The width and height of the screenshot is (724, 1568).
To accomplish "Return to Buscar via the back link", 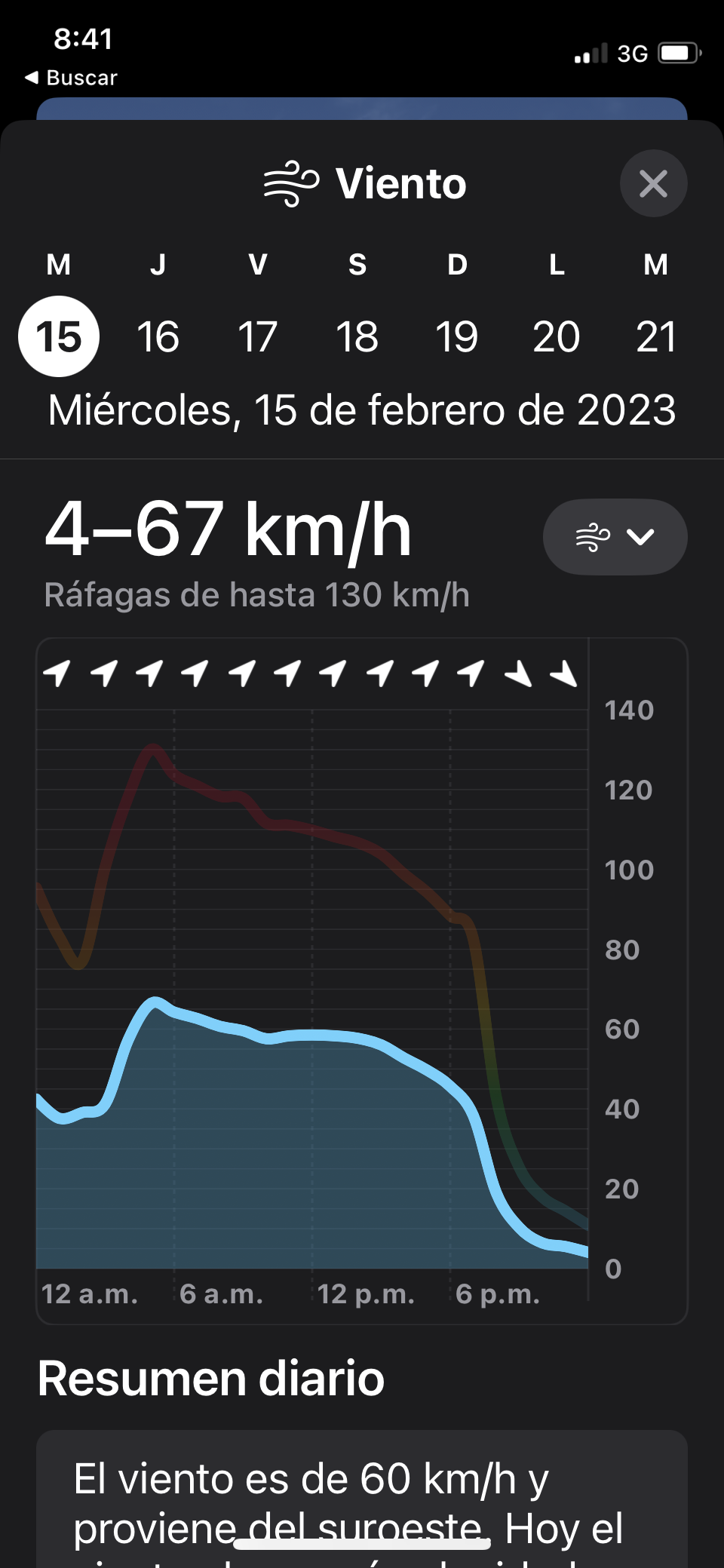I will (x=72, y=78).
